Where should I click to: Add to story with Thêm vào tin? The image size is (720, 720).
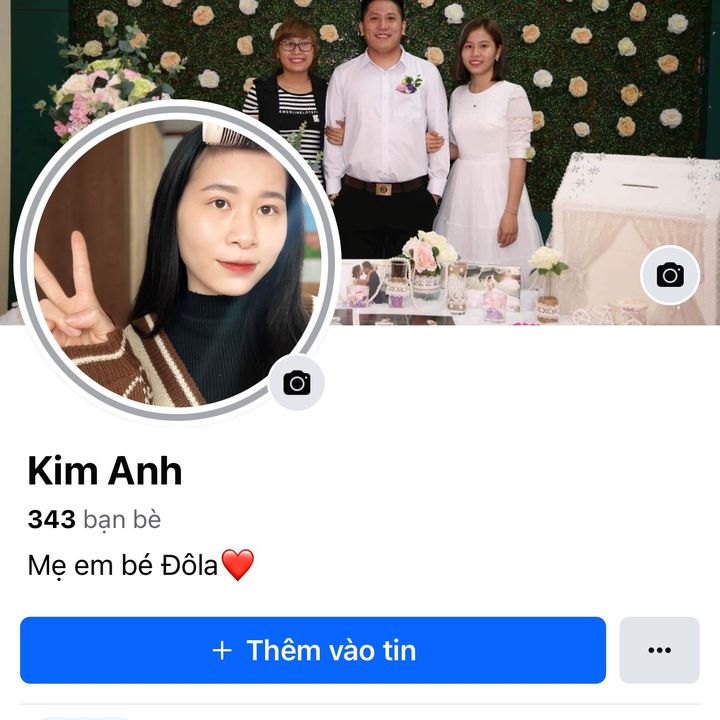(313, 650)
